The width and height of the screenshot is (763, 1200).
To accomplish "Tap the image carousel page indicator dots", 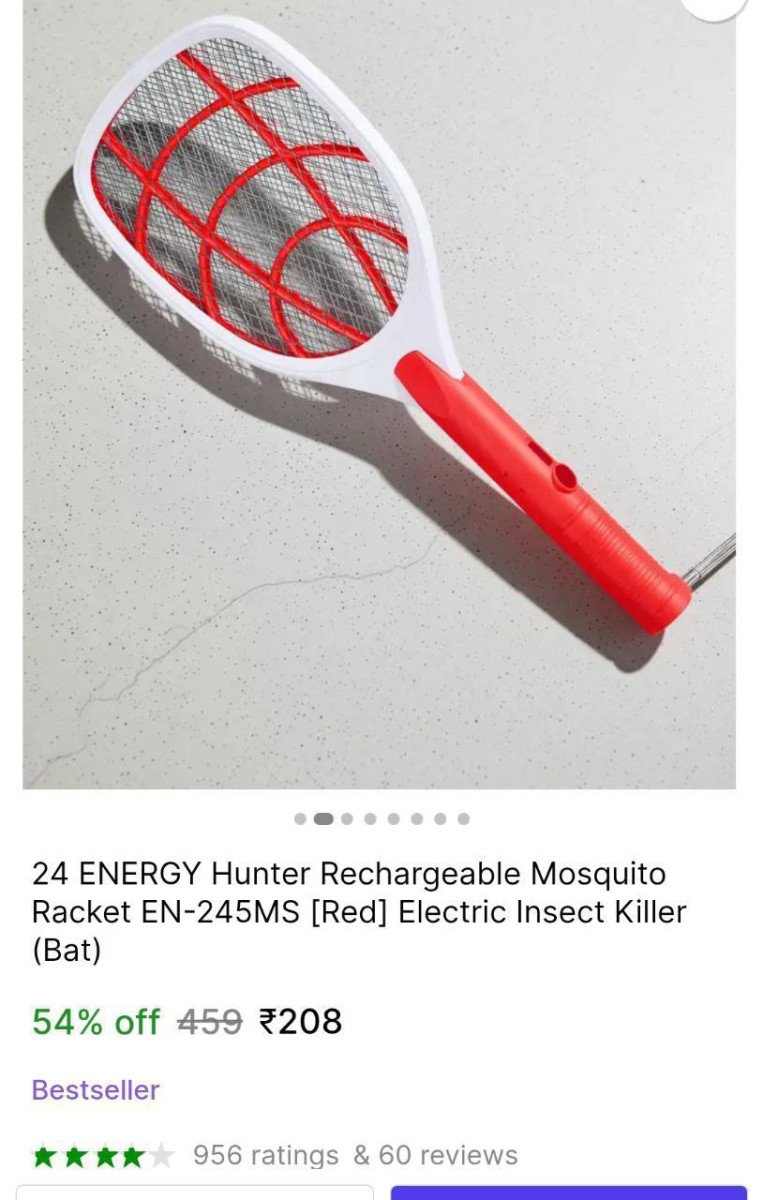I will [x=381, y=818].
